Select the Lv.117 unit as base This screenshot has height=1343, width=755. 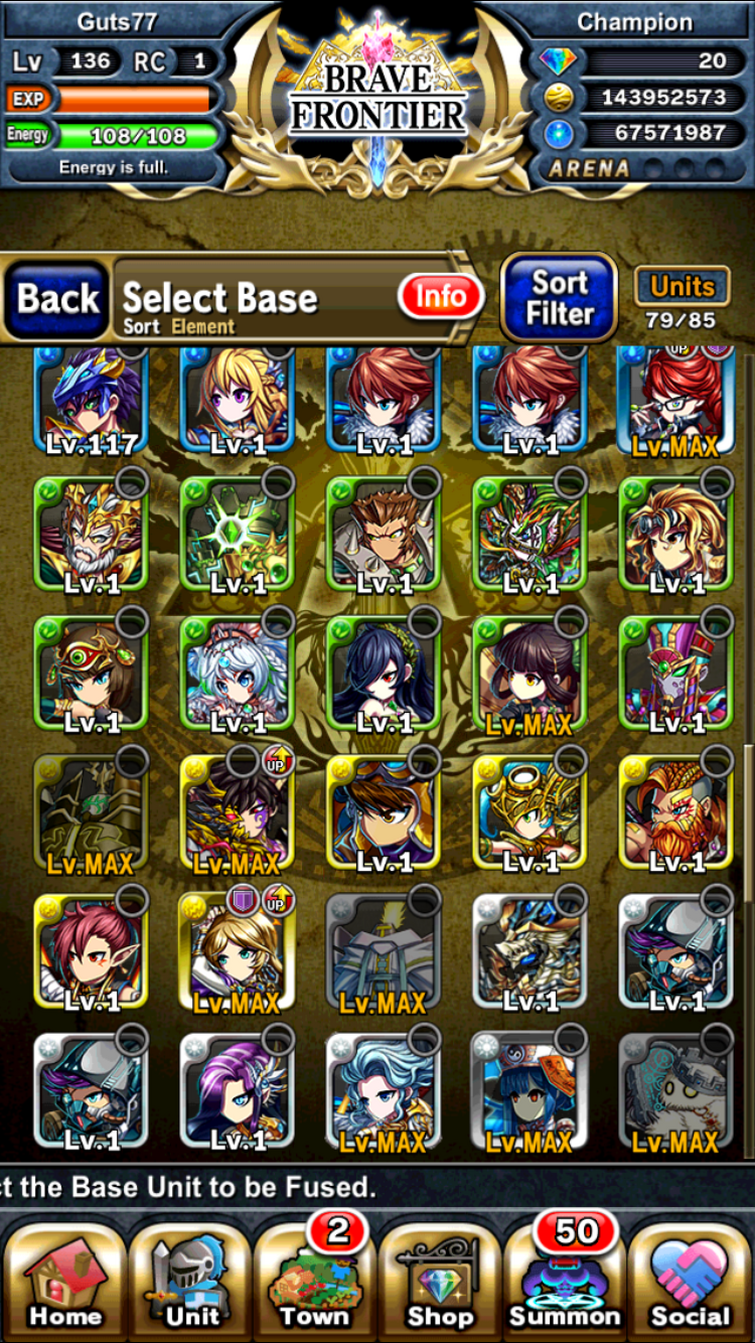point(91,400)
